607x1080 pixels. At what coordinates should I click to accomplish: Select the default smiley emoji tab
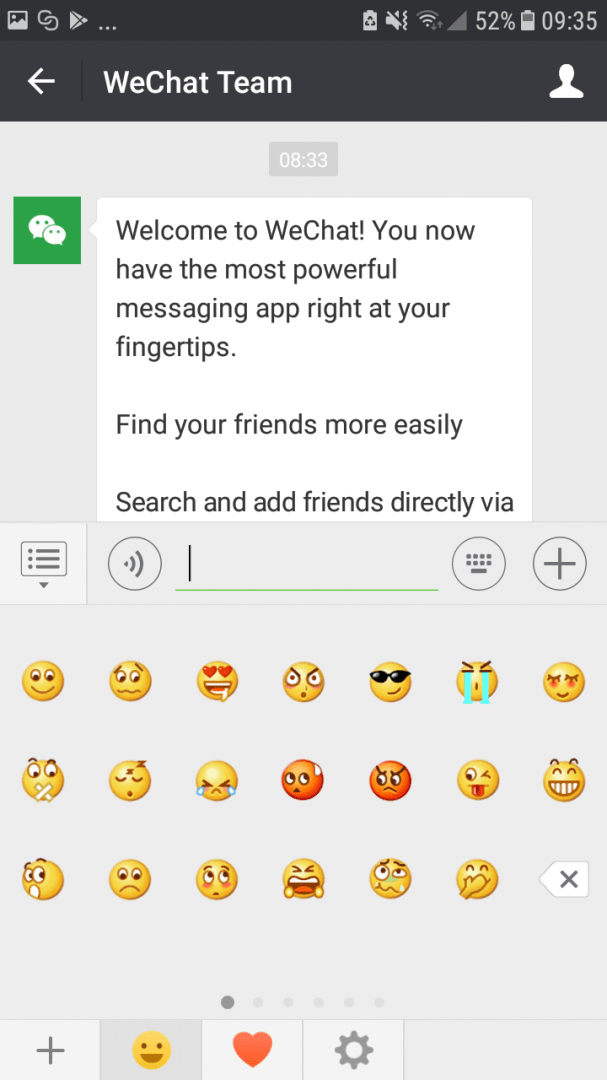(151, 1050)
